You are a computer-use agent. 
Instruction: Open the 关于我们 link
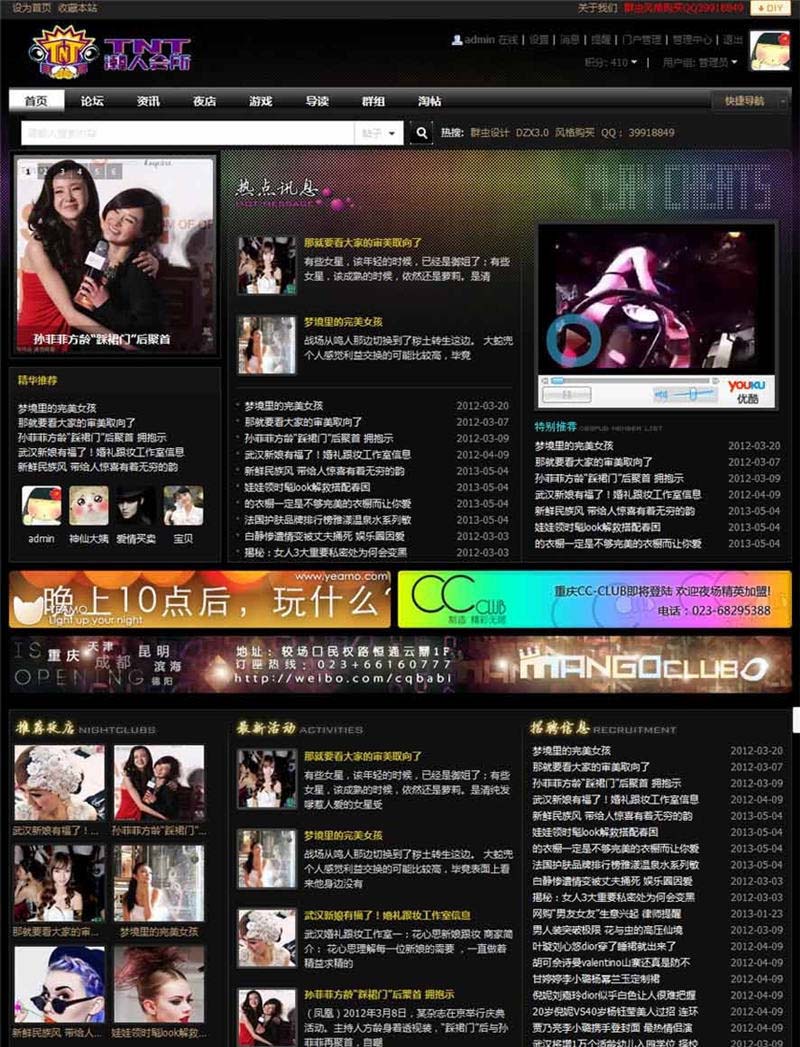coord(597,8)
